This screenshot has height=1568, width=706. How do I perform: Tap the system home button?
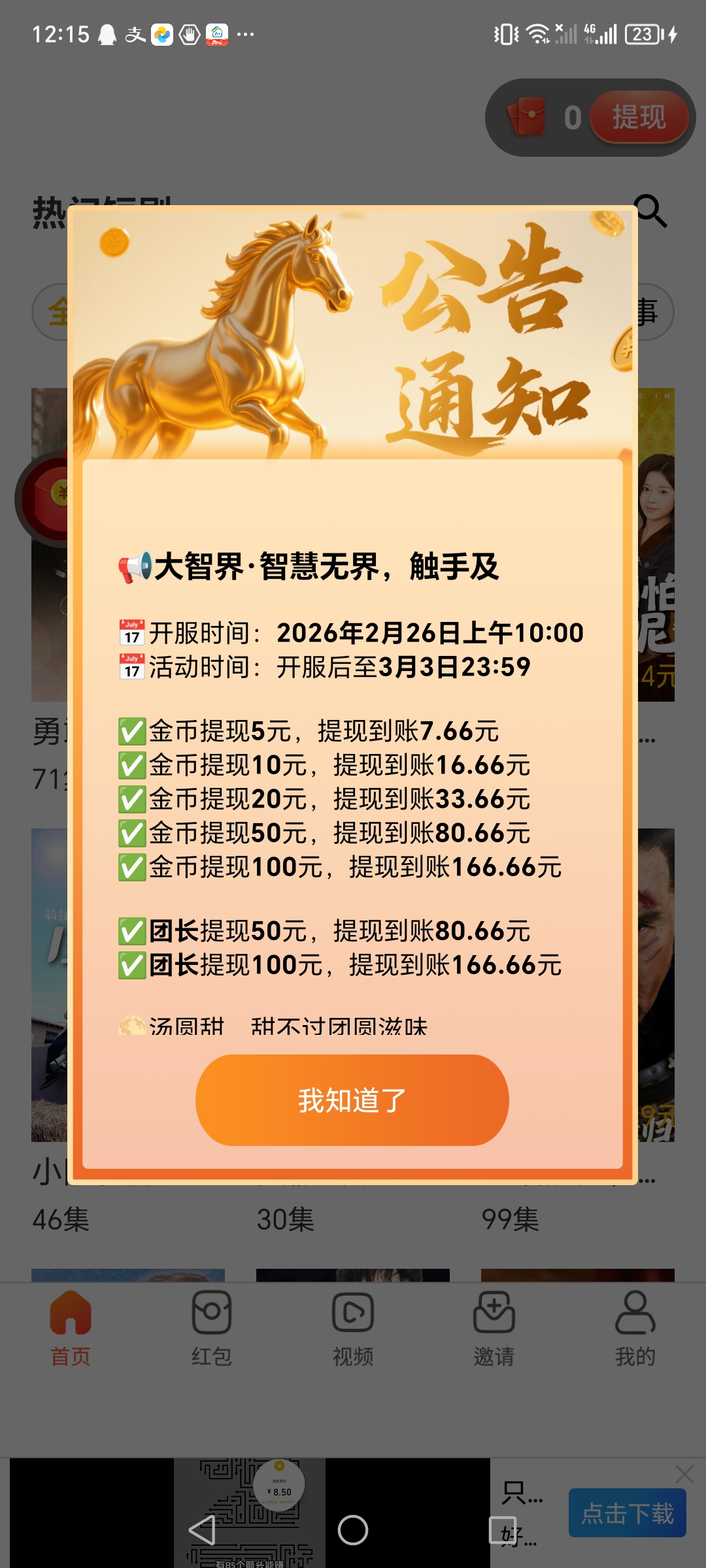pyautogui.click(x=353, y=1530)
